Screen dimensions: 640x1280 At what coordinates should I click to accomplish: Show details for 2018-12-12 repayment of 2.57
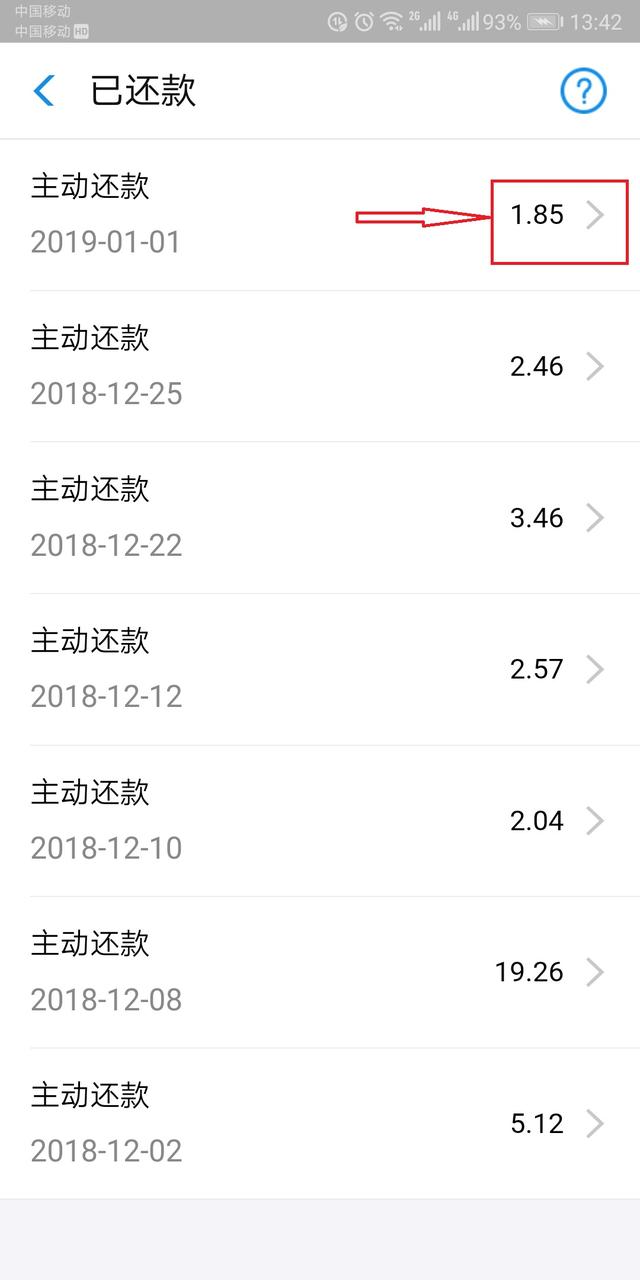point(320,669)
